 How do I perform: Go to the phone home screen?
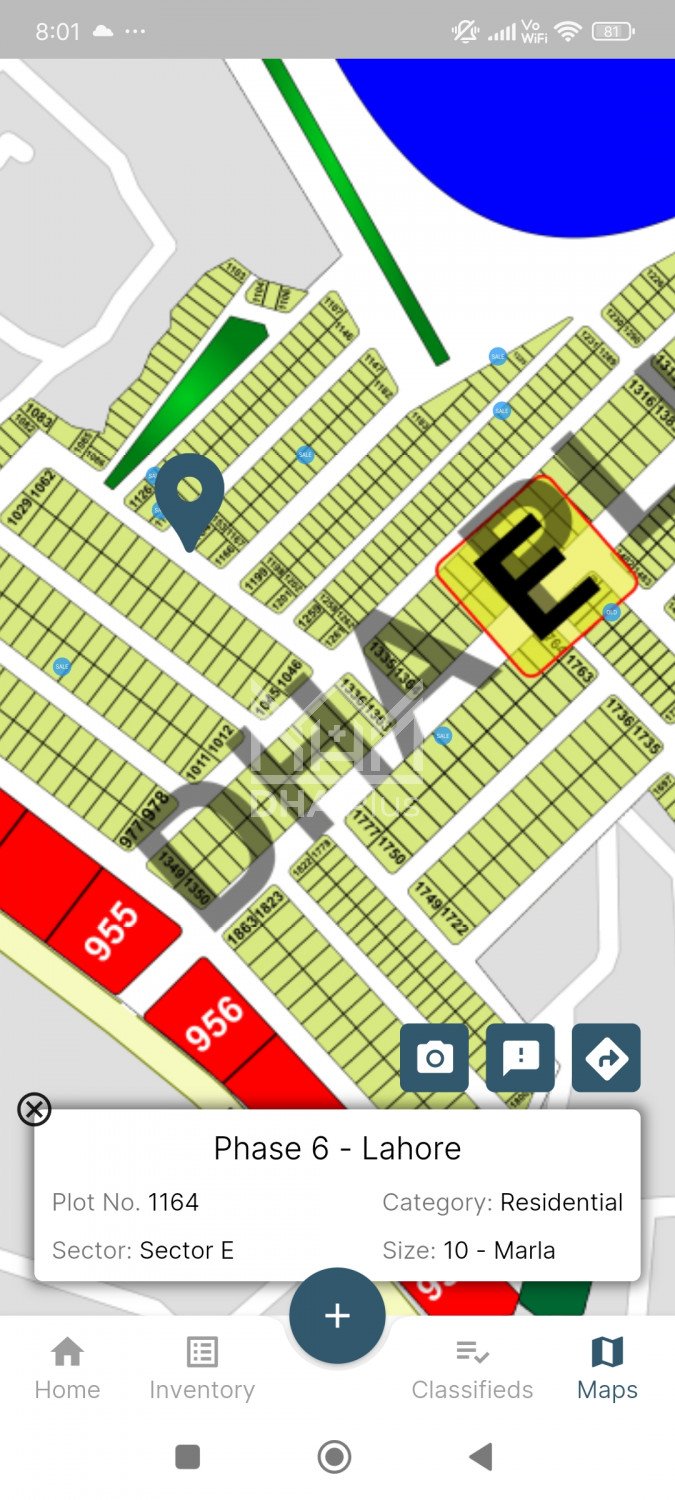point(334,1457)
